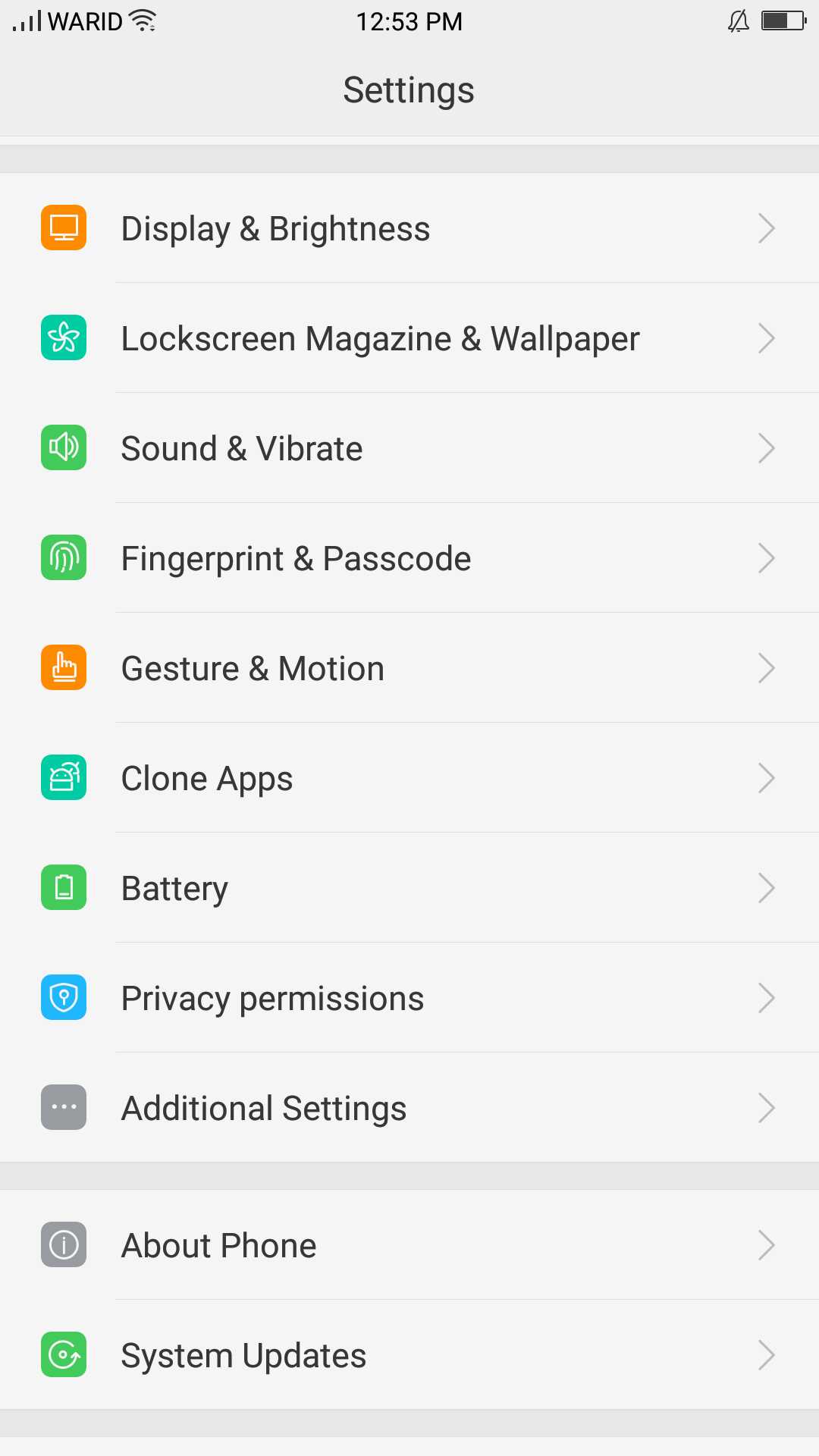Tap the Sound & Vibrate speaker icon
The width and height of the screenshot is (819, 1456).
pos(63,447)
